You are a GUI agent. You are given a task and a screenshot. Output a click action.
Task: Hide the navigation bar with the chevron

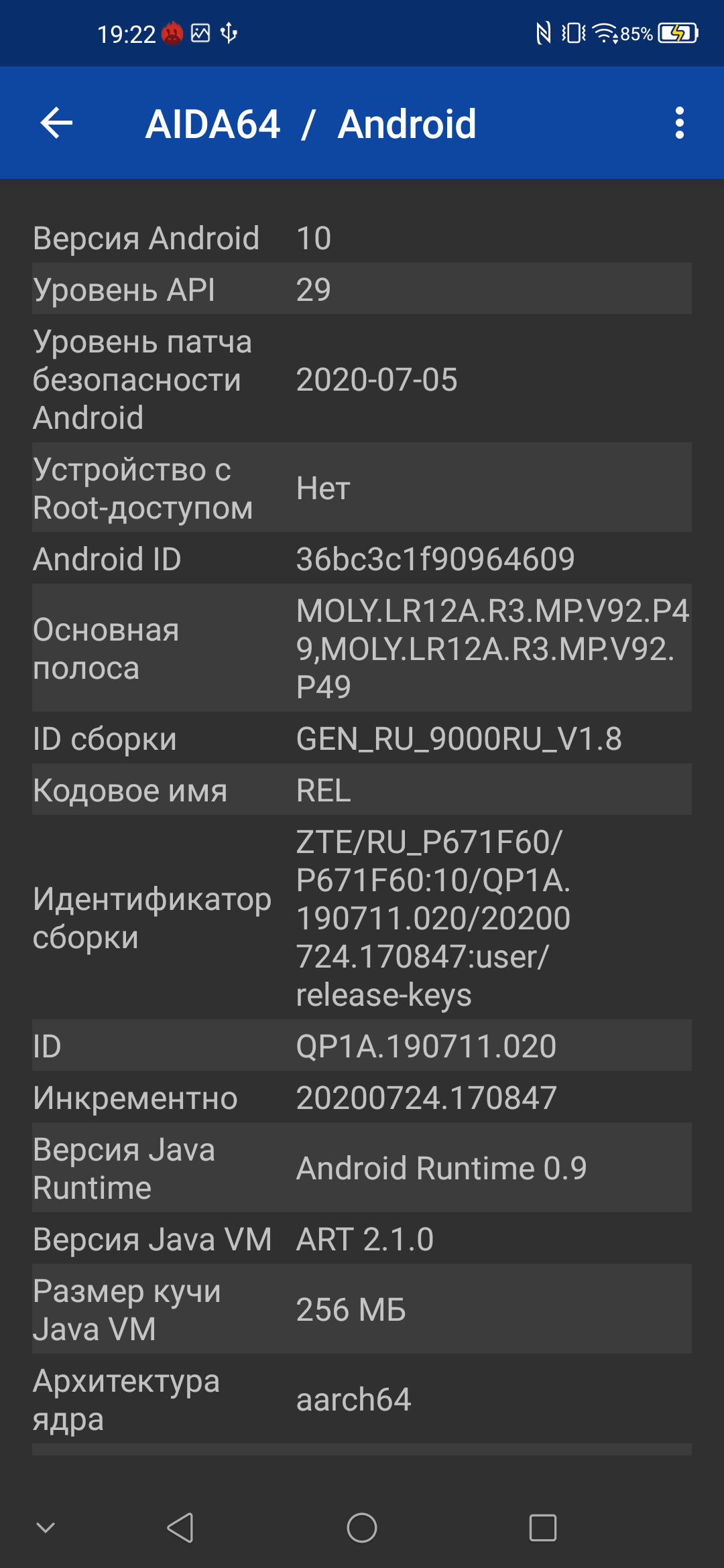click(46, 1528)
